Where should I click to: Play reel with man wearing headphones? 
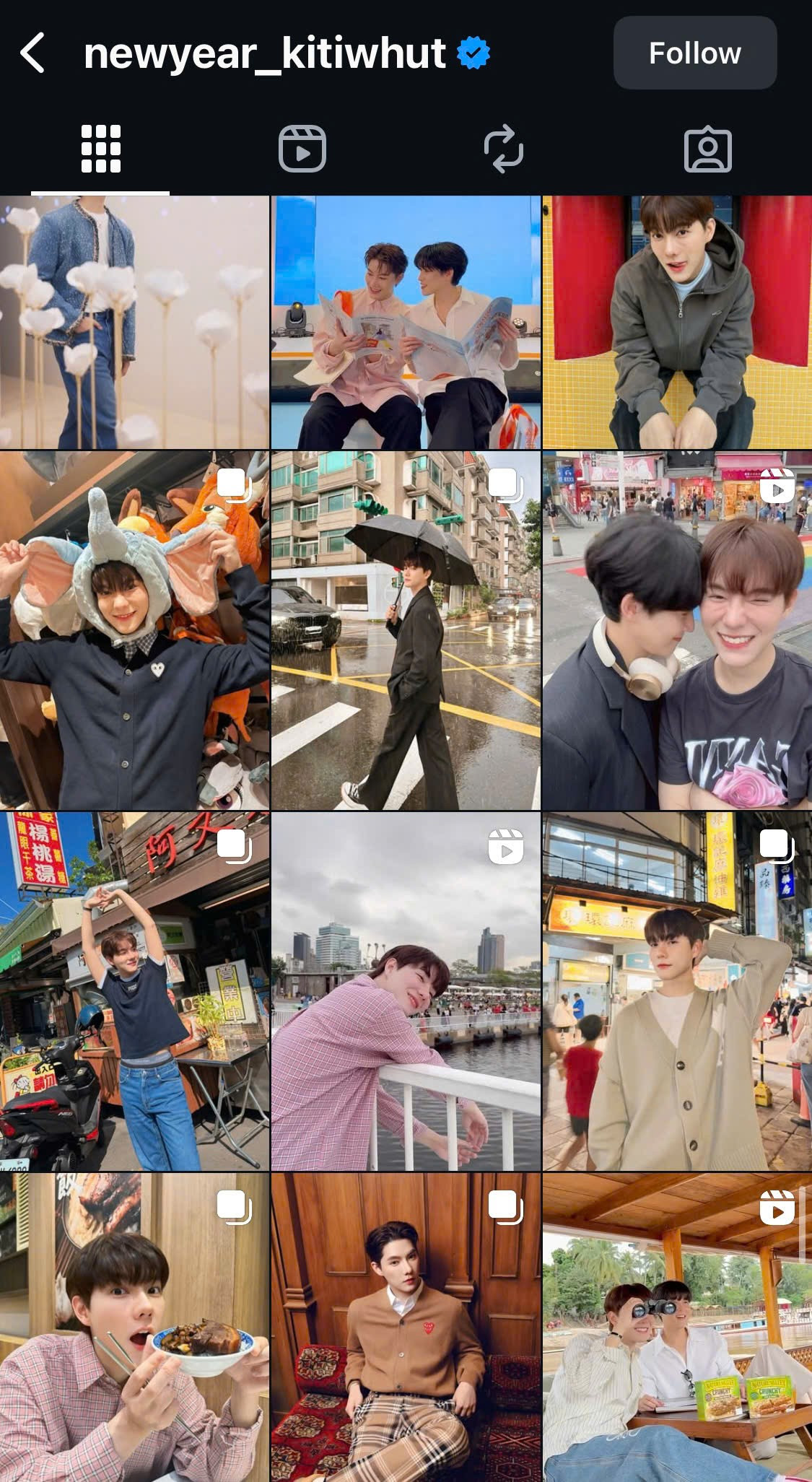tap(677, 630)
